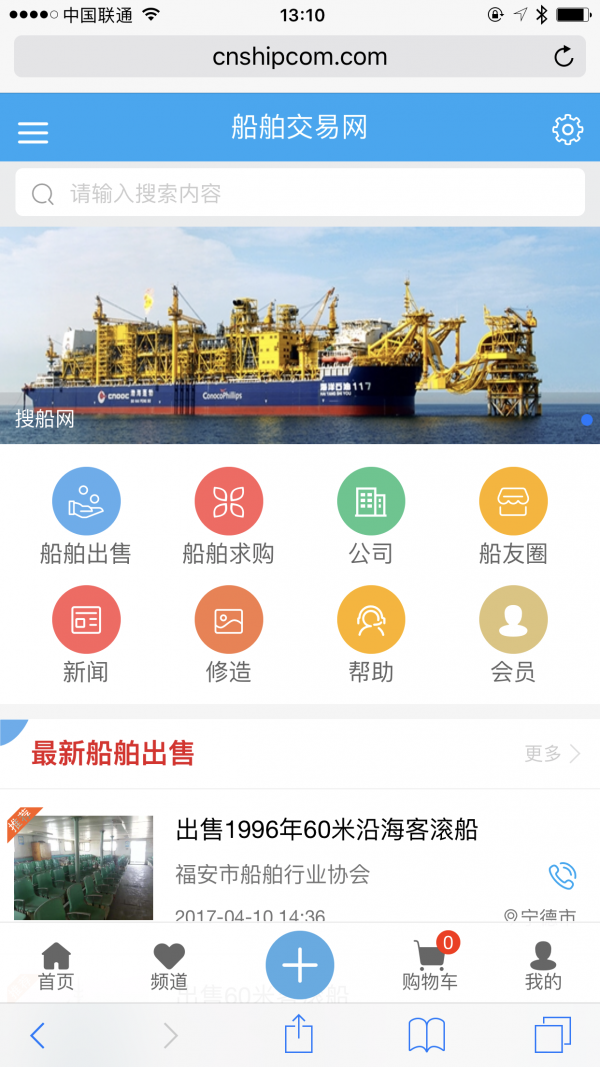Tap 更多 to see more ship listings

point(552,754)
